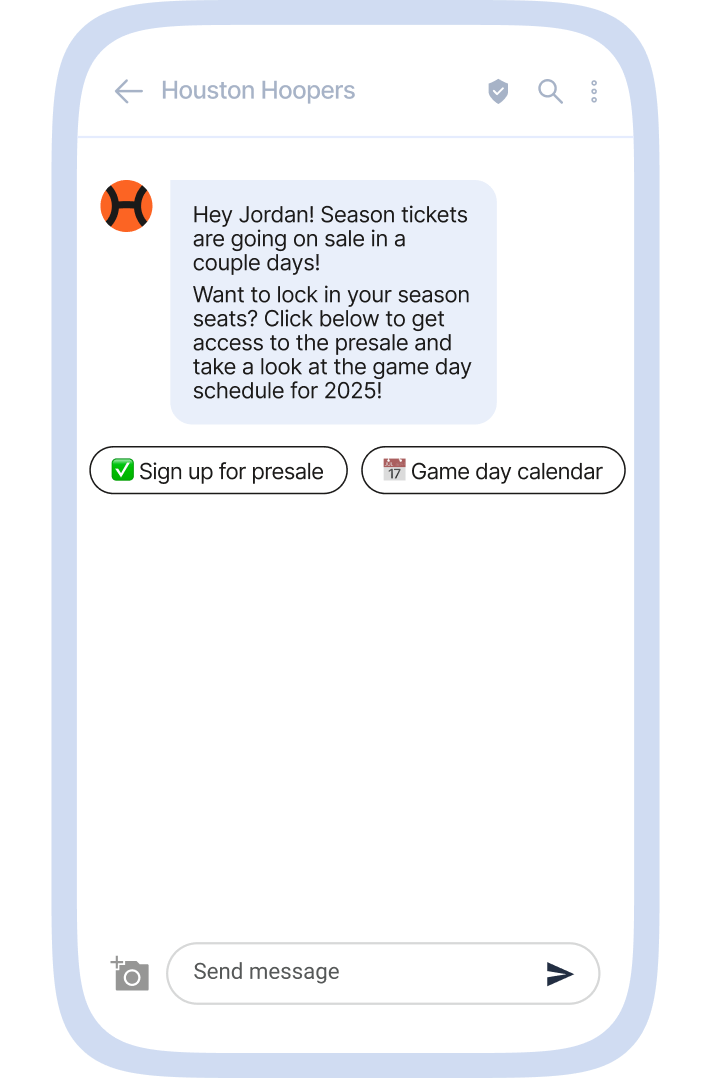Search within this conversation
The height and width of the screenshot is (1080, 718).
550,91
